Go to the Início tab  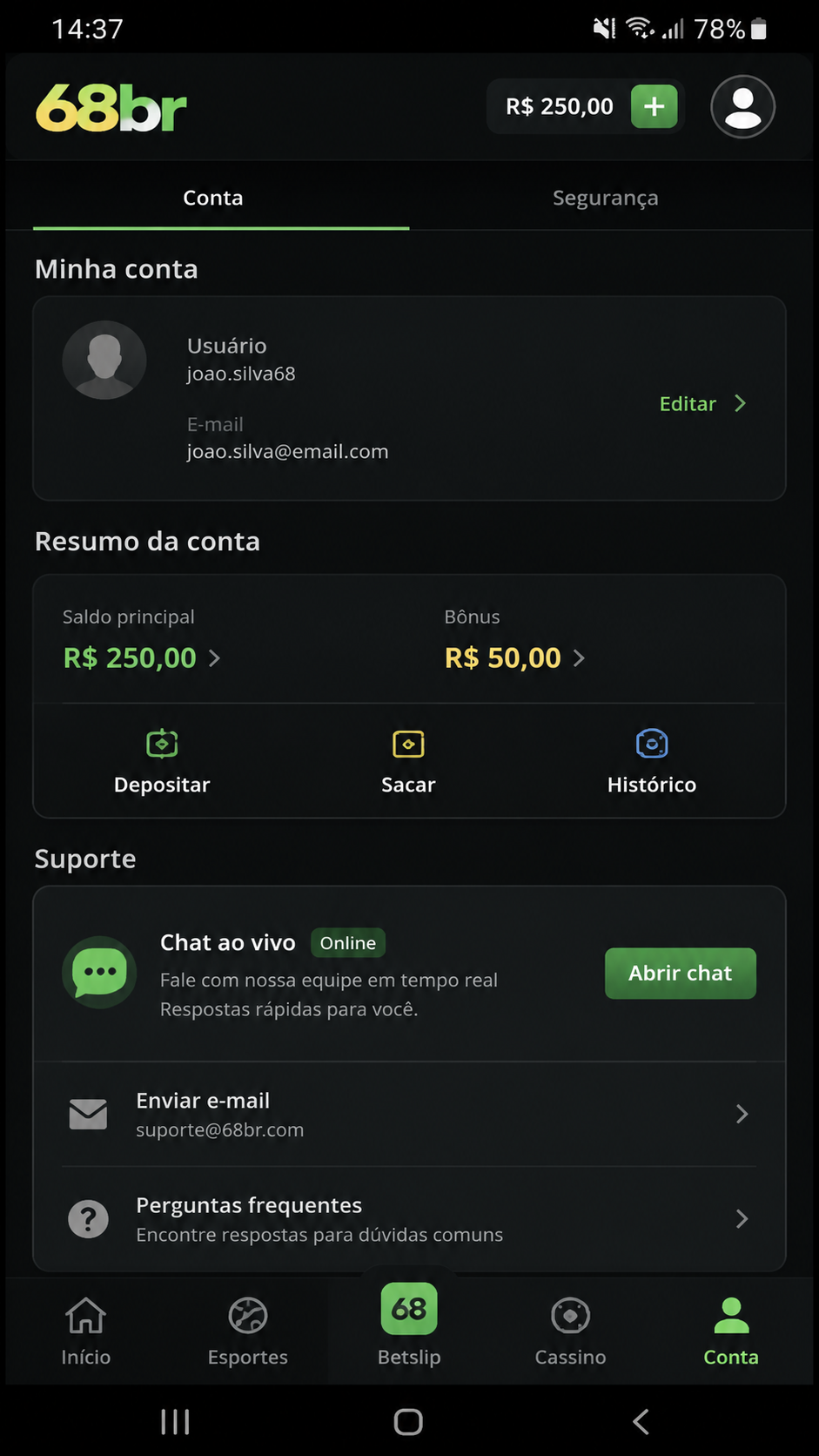(86, 1331)
